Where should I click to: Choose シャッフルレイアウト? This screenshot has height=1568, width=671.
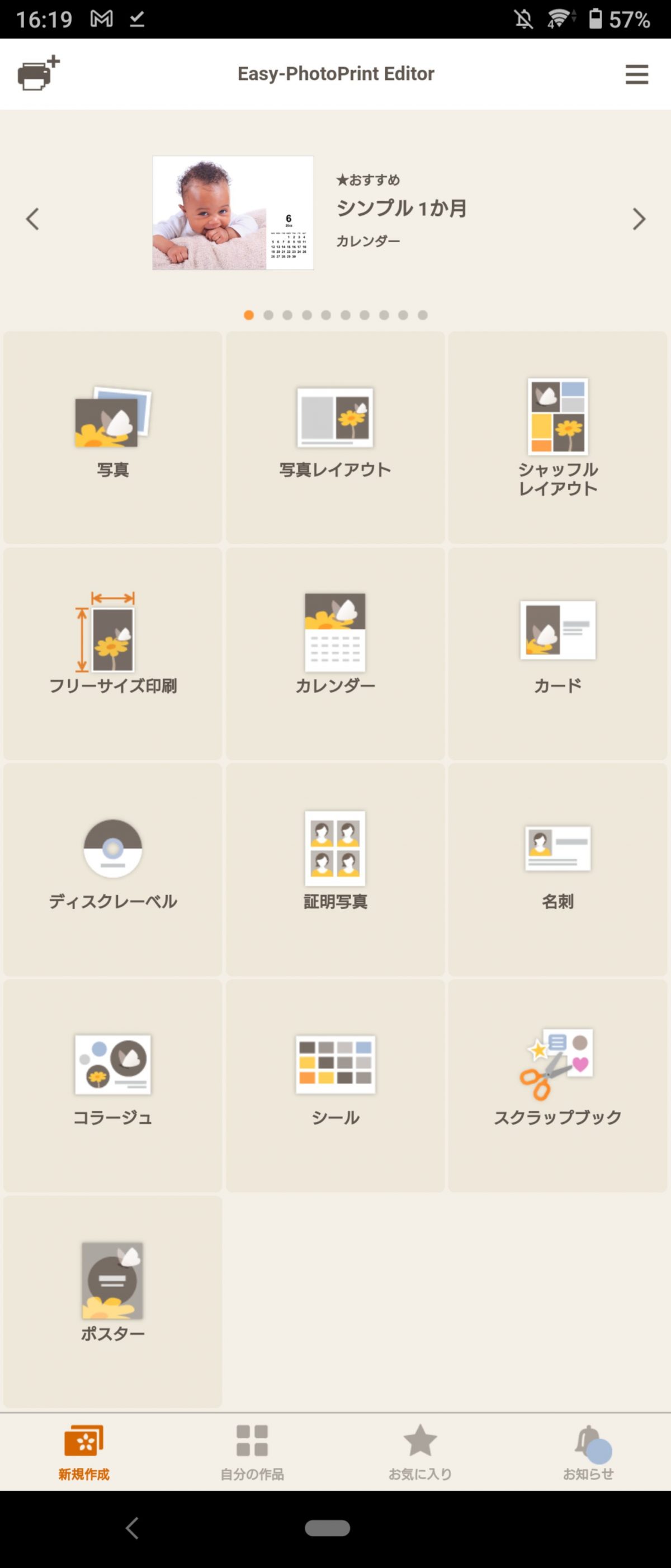pyautogui.click(x=557, y=437)
